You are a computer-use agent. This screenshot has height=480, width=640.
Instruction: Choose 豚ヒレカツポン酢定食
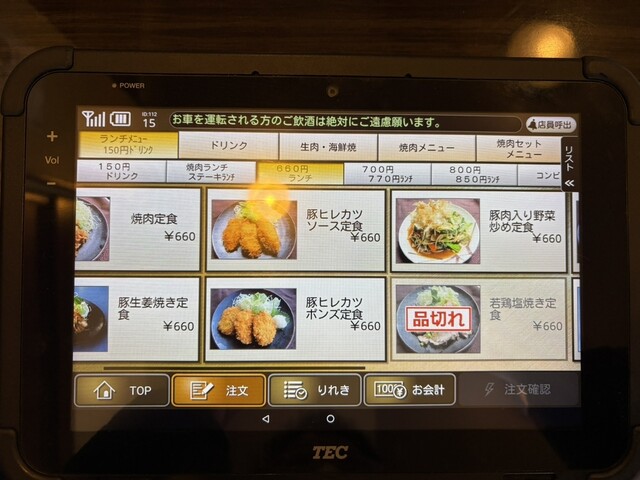[296, 319]
